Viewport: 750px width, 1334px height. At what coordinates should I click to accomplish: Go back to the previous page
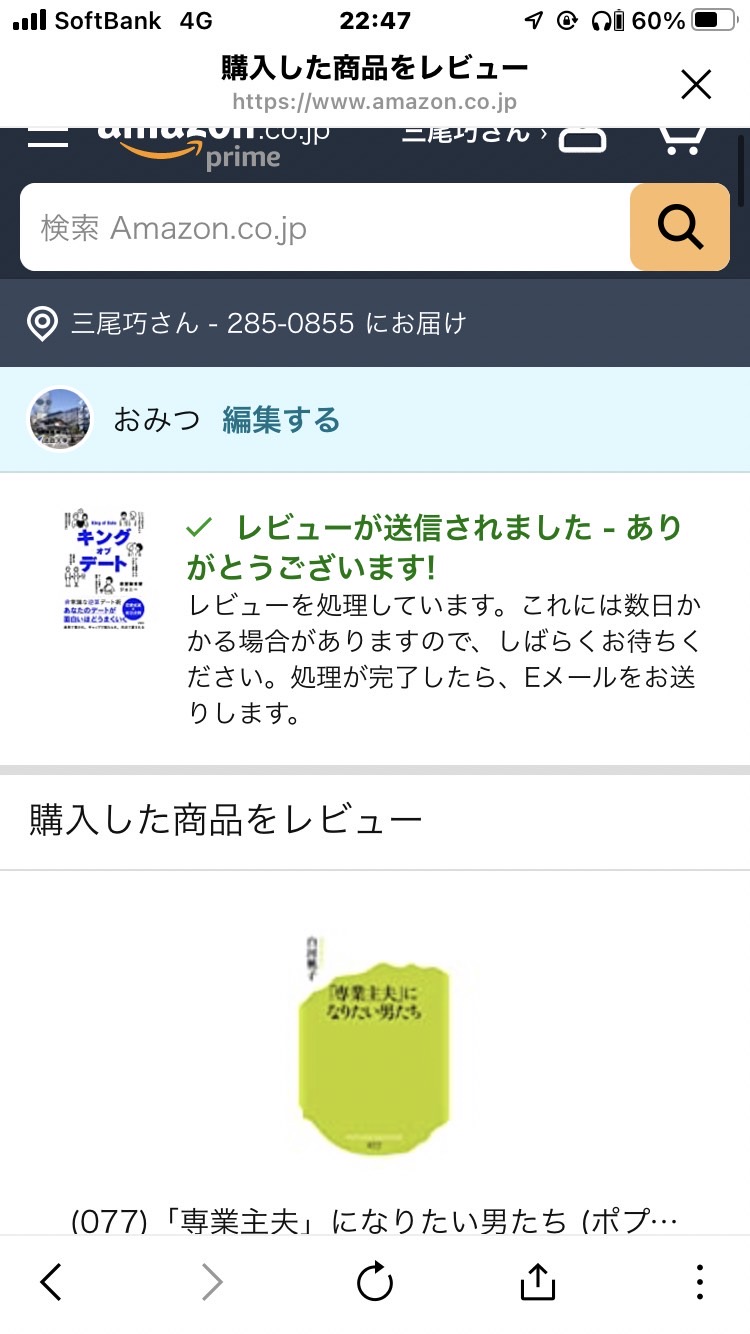tap(51, 1282)
